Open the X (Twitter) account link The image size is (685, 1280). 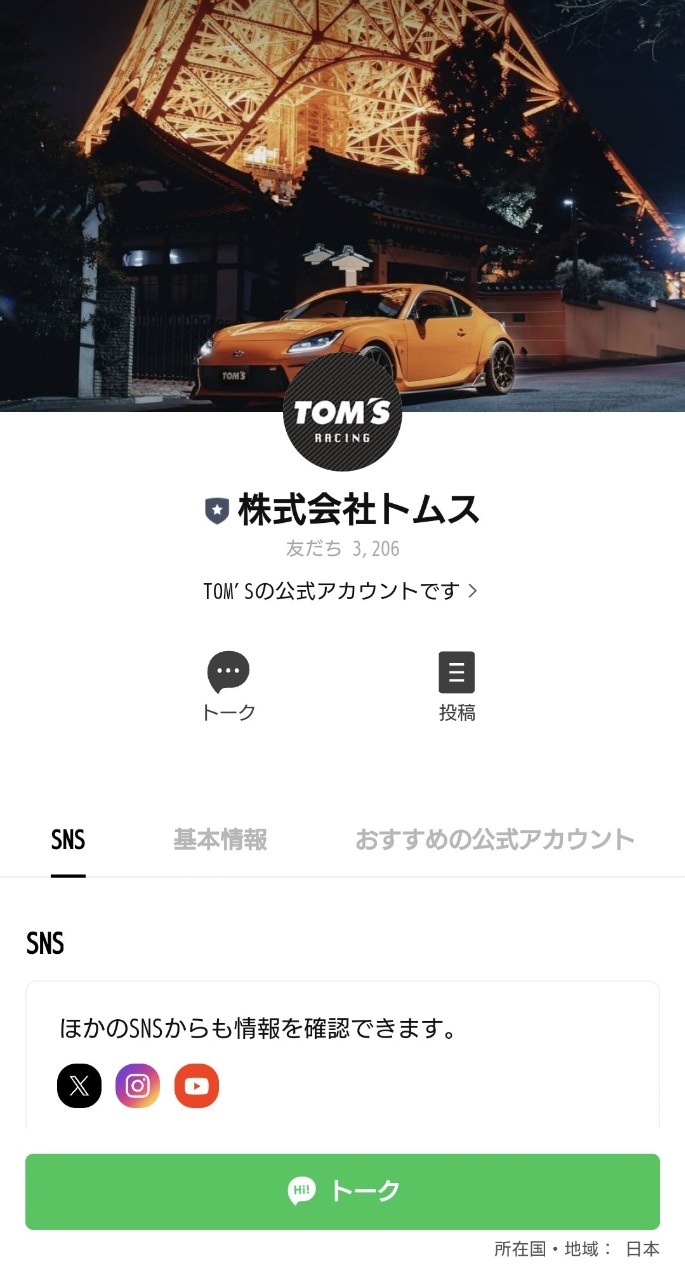point(79,1086)
